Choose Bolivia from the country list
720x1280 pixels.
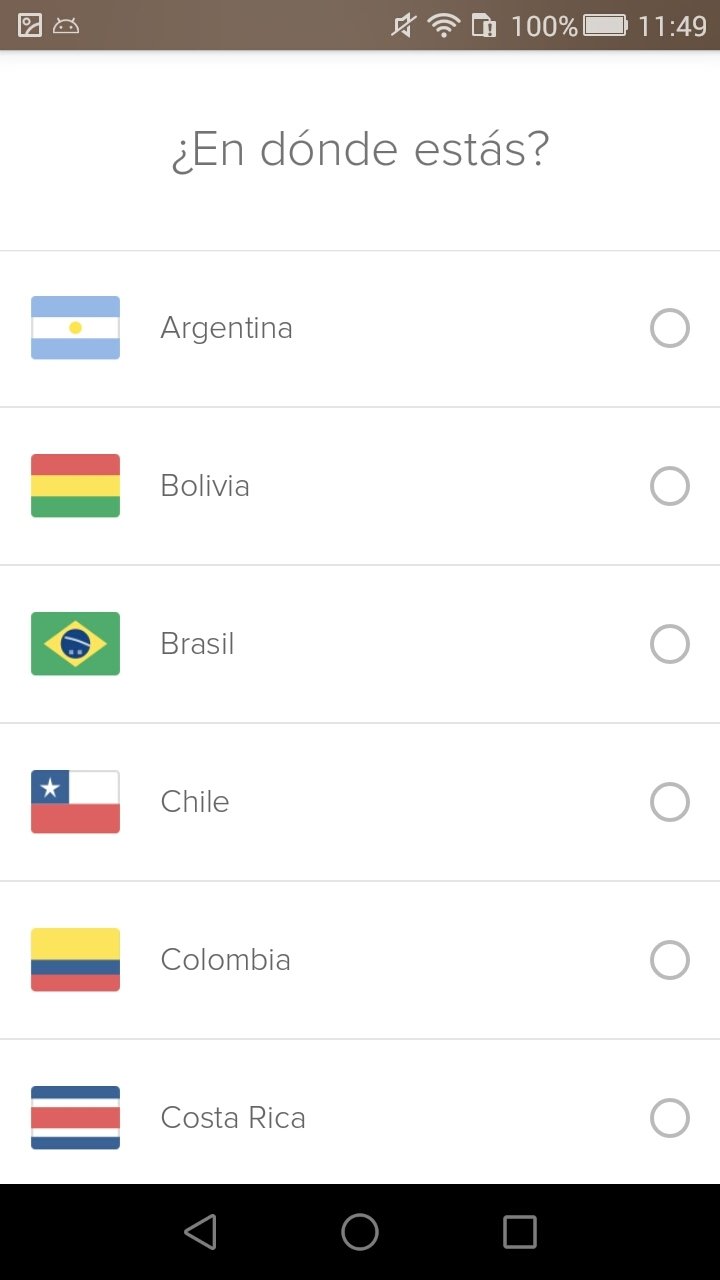669,486
